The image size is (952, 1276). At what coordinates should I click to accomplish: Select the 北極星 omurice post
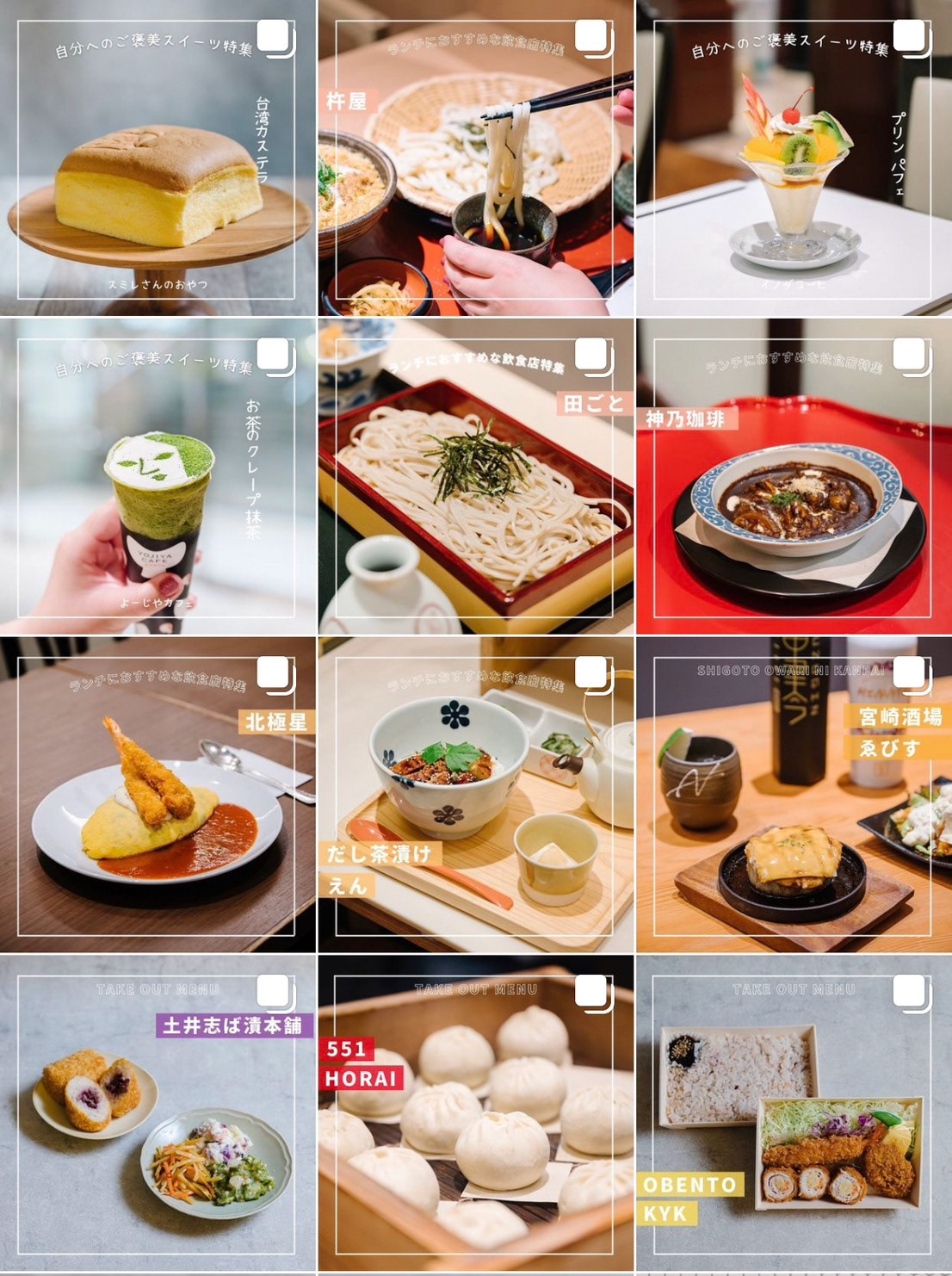click(x=158, y=794)
